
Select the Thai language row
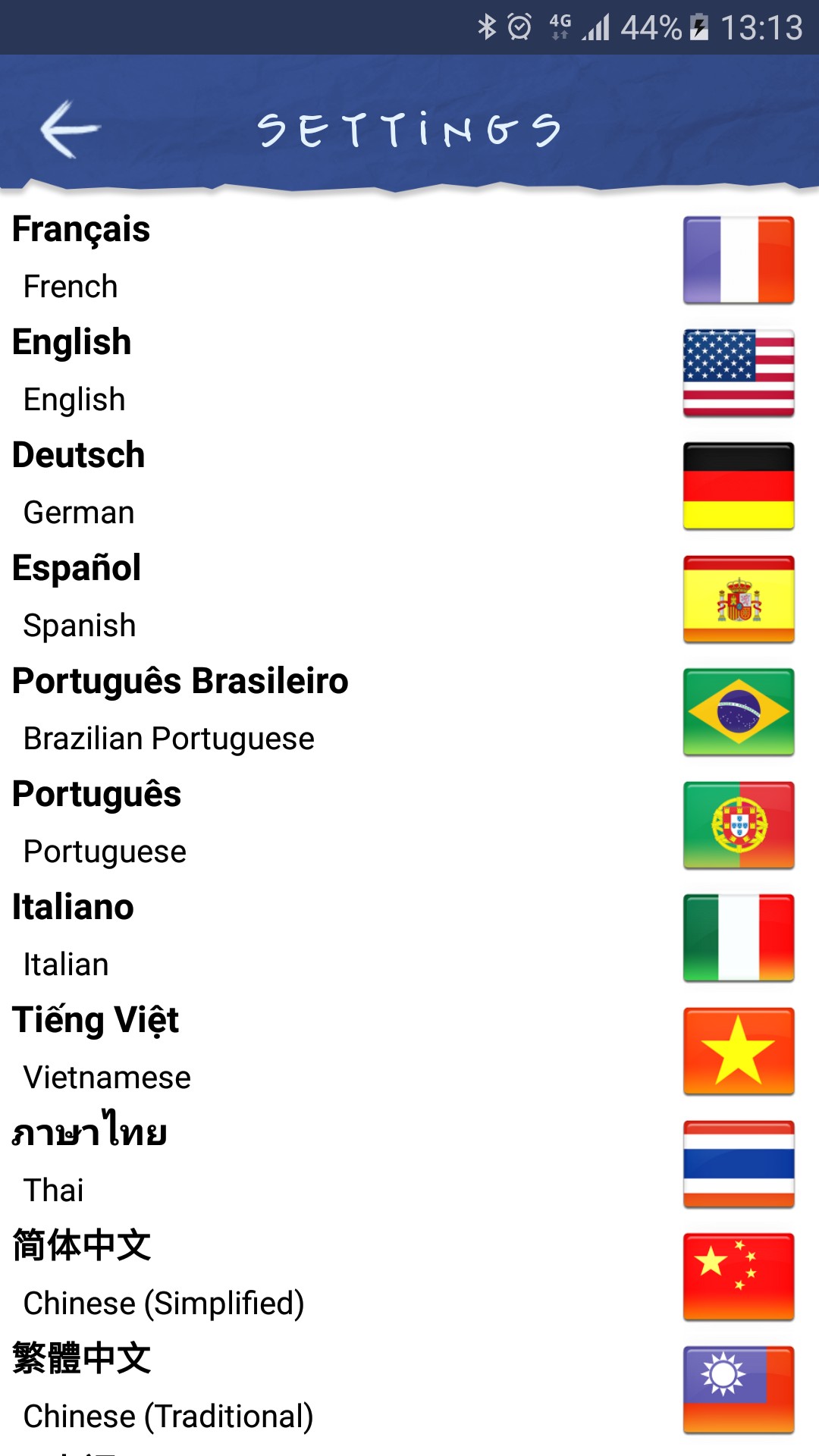point(409,1162)
